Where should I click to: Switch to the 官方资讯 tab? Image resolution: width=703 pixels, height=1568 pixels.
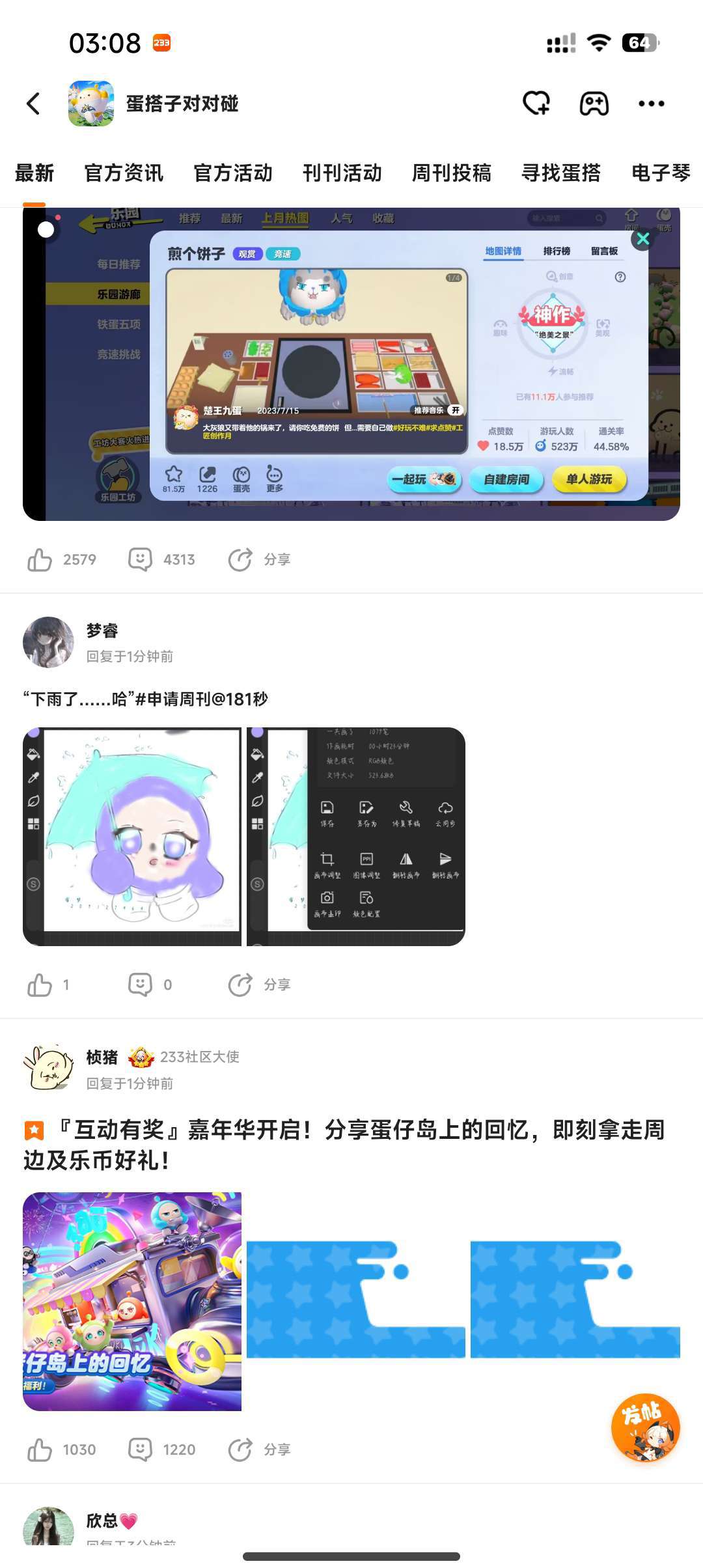click(x=124, y=173)
